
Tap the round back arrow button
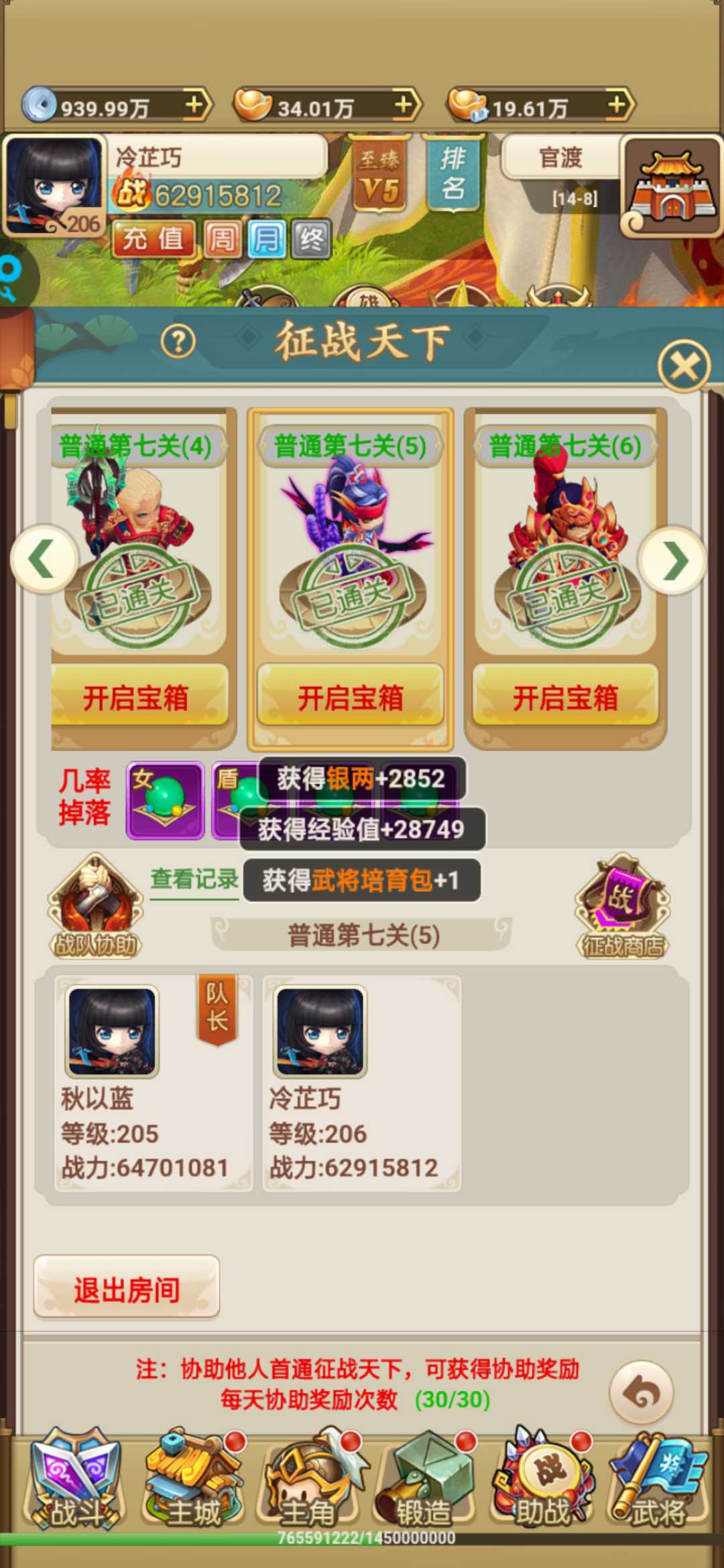(x=642, y=1392)
